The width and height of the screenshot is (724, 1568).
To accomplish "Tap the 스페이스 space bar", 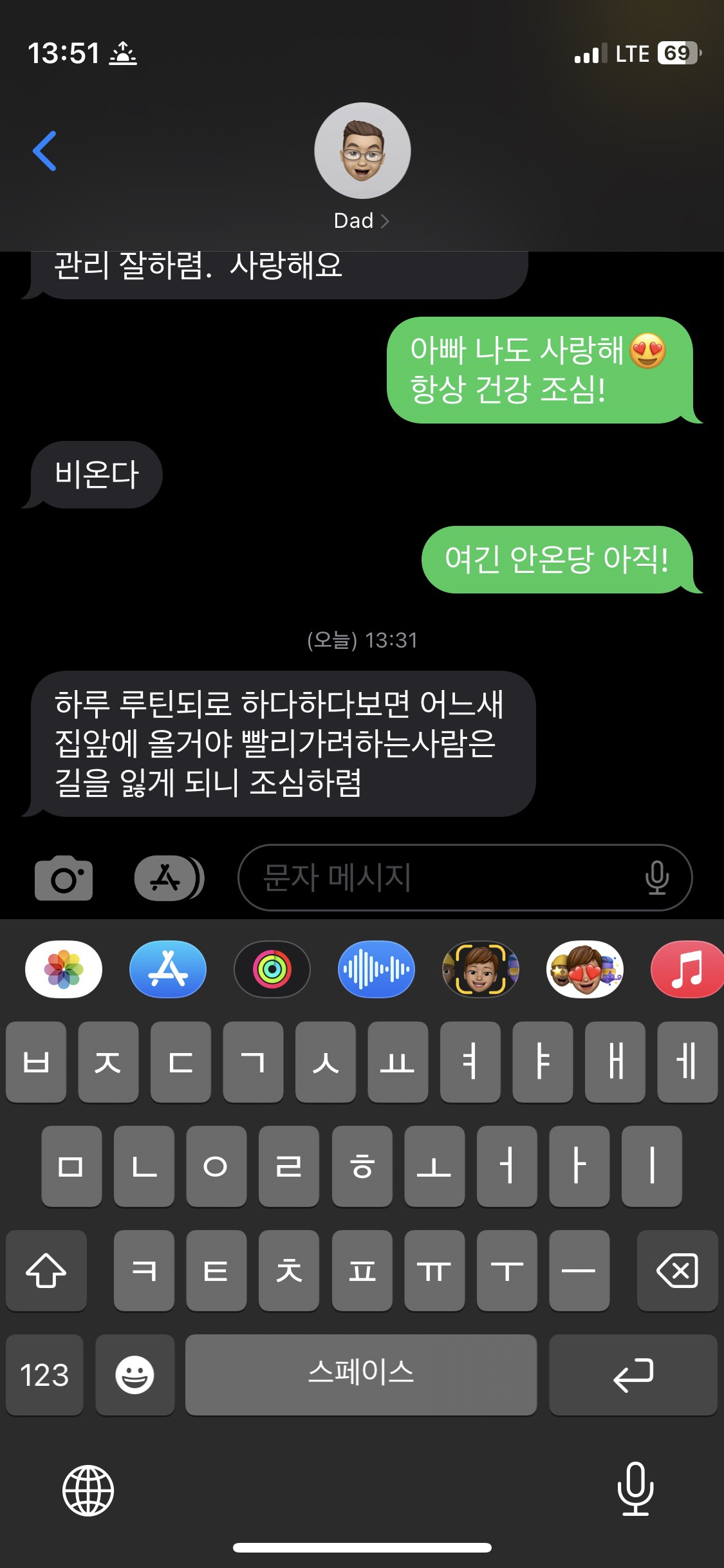I will (360, 1375).
